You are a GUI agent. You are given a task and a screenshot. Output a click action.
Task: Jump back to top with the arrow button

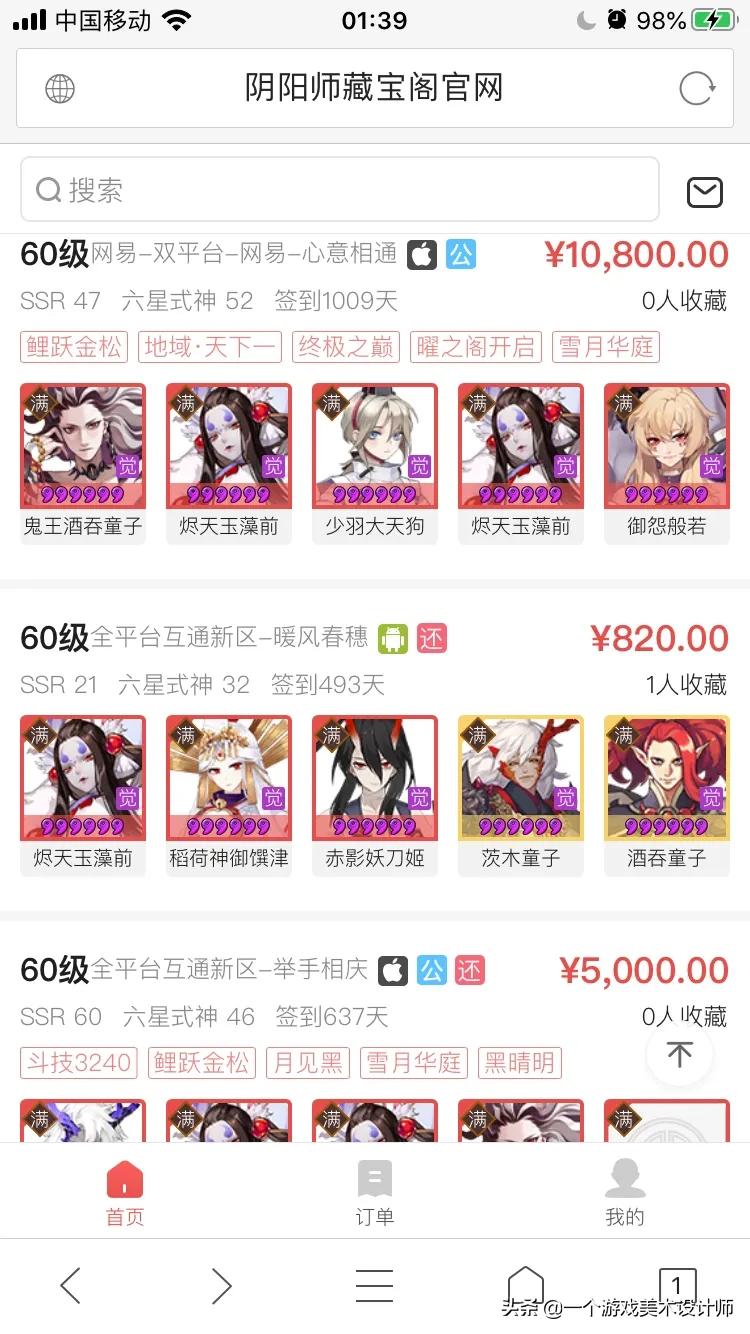(x=680, y=1053)
